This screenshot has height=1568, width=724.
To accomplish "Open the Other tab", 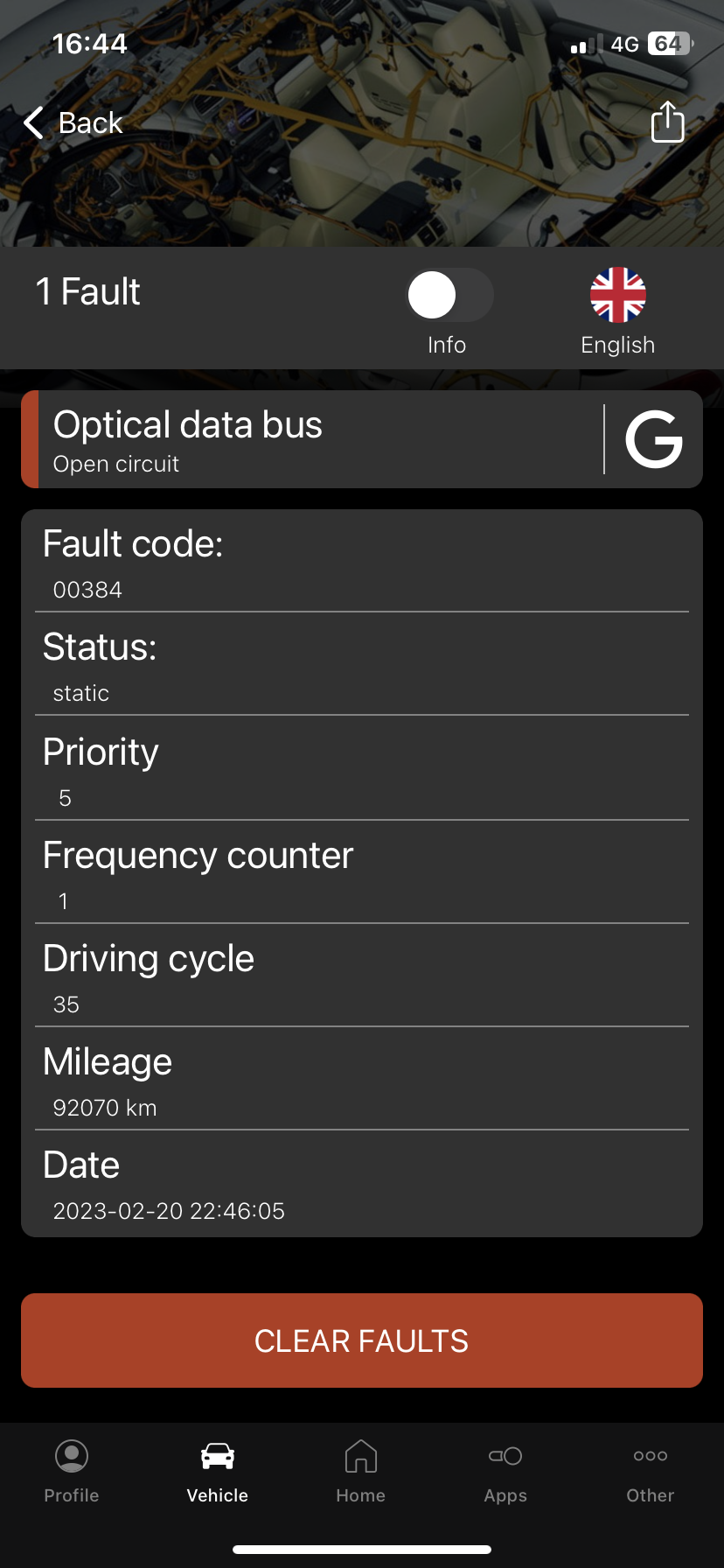I will coord(651,1472).
